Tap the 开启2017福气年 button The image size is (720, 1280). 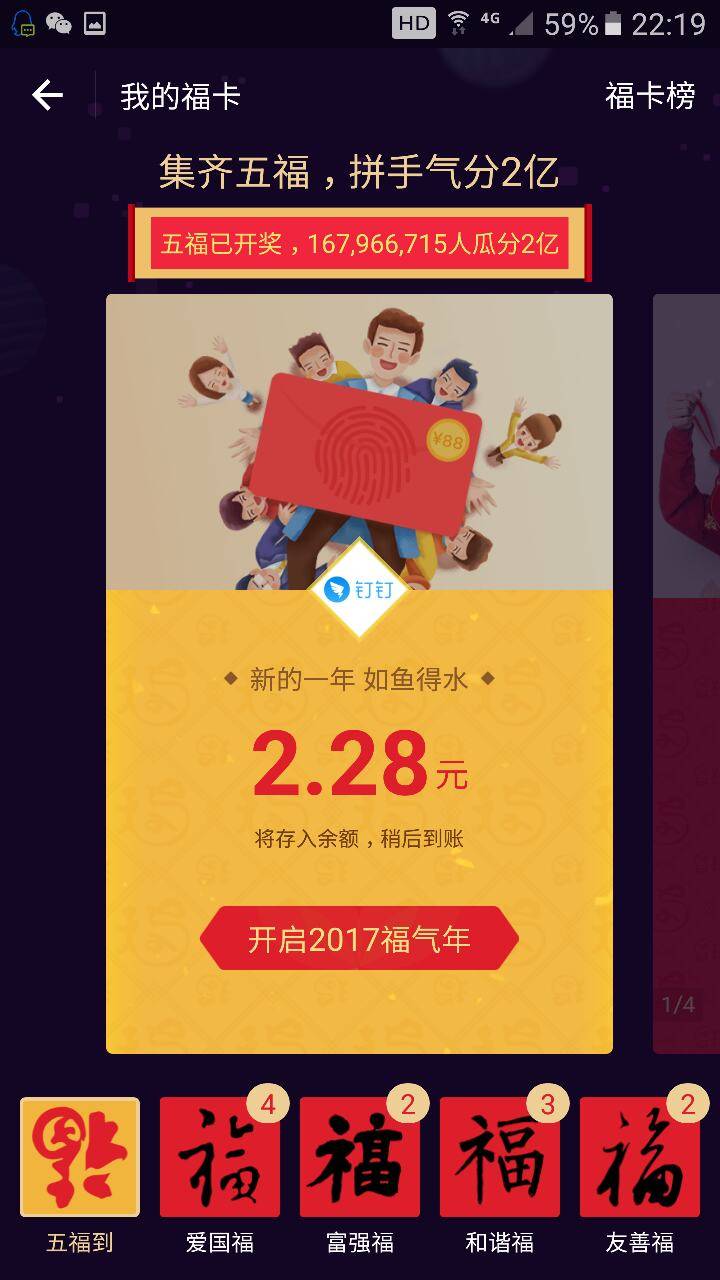coord(359,939)
